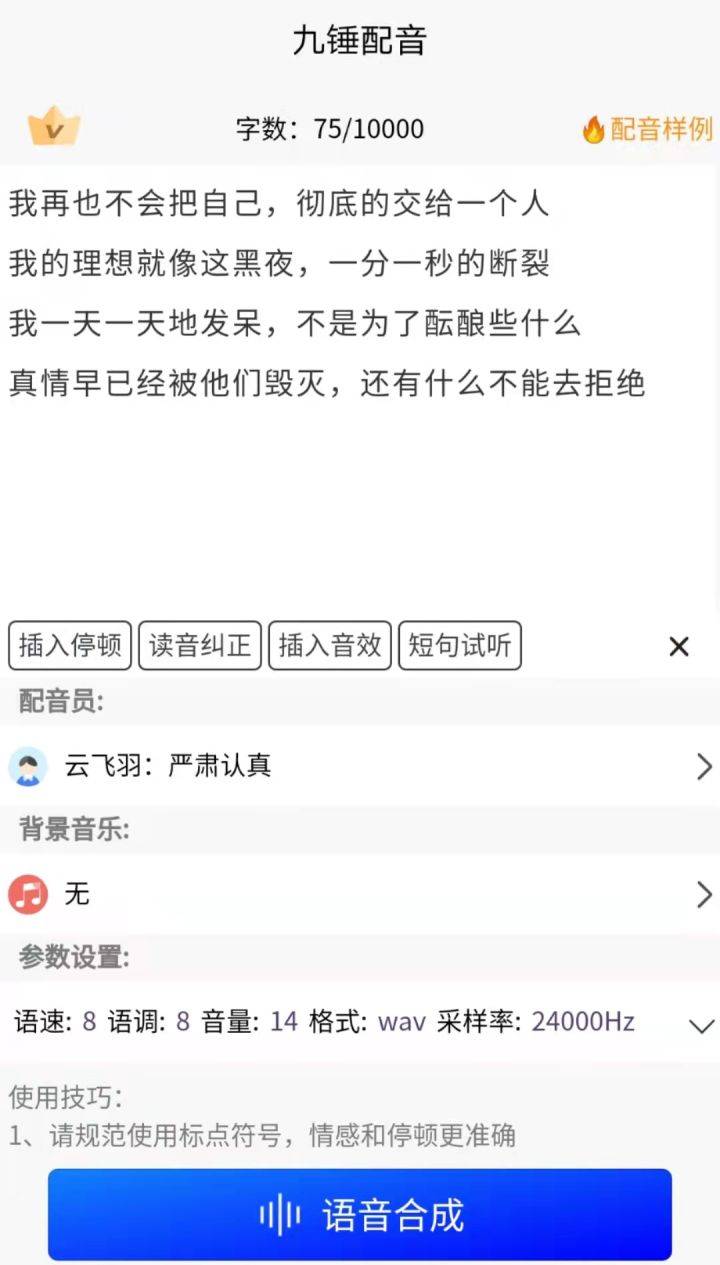Select 读音纠正 pronunciation correction

click(x=200, y=646)
